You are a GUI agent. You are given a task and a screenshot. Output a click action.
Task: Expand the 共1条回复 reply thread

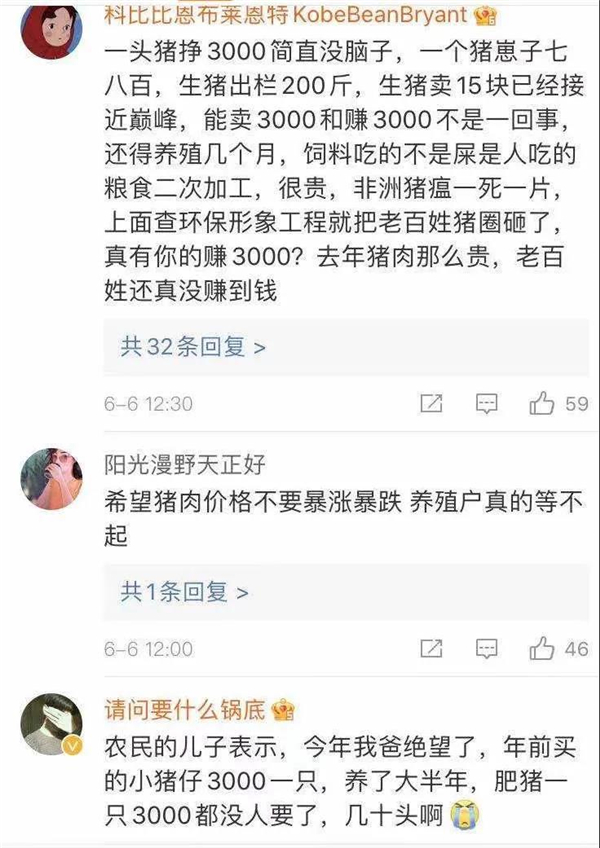[x=185, y=593]
